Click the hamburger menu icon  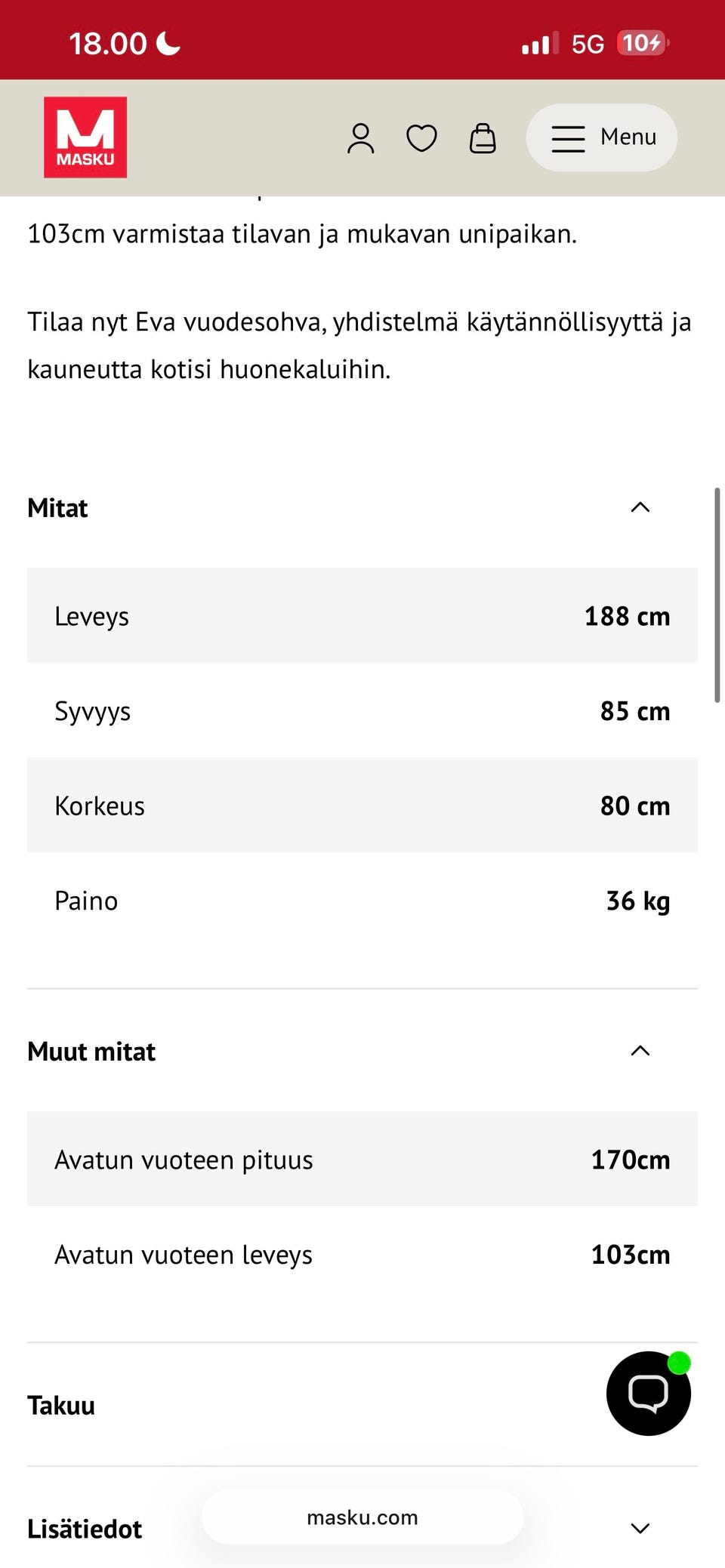(567, 137)
